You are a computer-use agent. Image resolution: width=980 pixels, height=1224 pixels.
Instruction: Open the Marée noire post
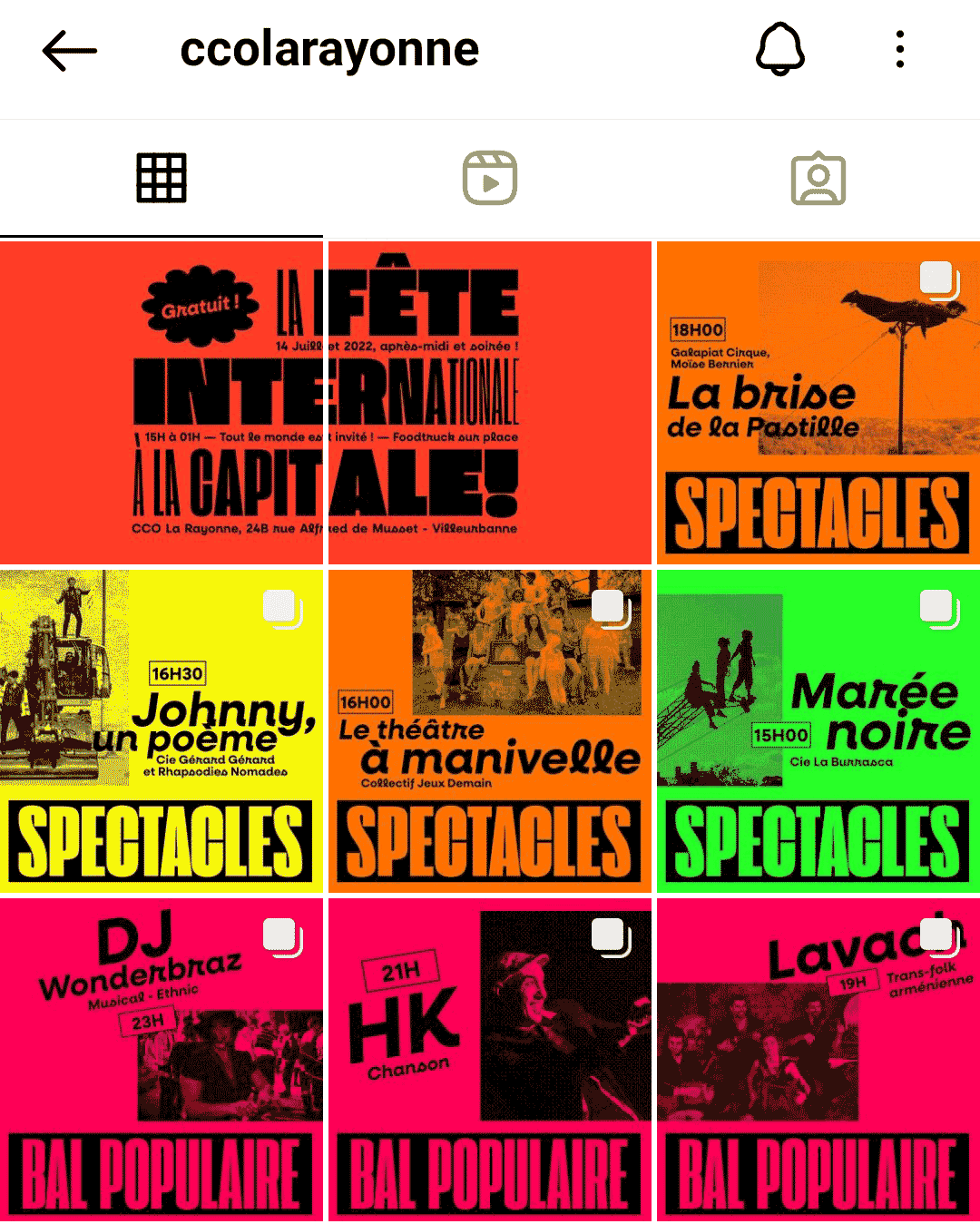click(818, 731)
